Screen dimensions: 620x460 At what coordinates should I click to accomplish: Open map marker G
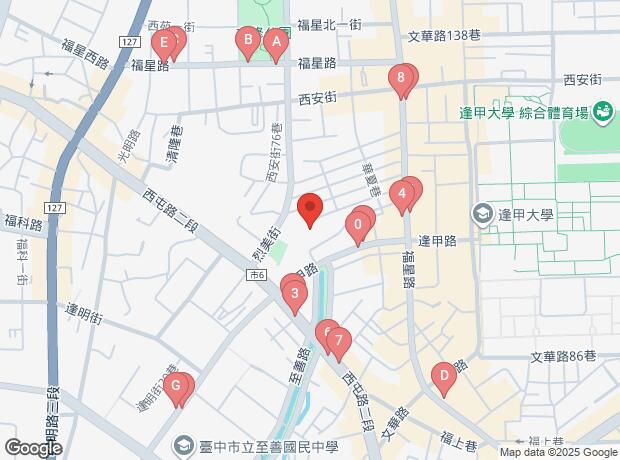pyautogui.click(x=177, y=386)
